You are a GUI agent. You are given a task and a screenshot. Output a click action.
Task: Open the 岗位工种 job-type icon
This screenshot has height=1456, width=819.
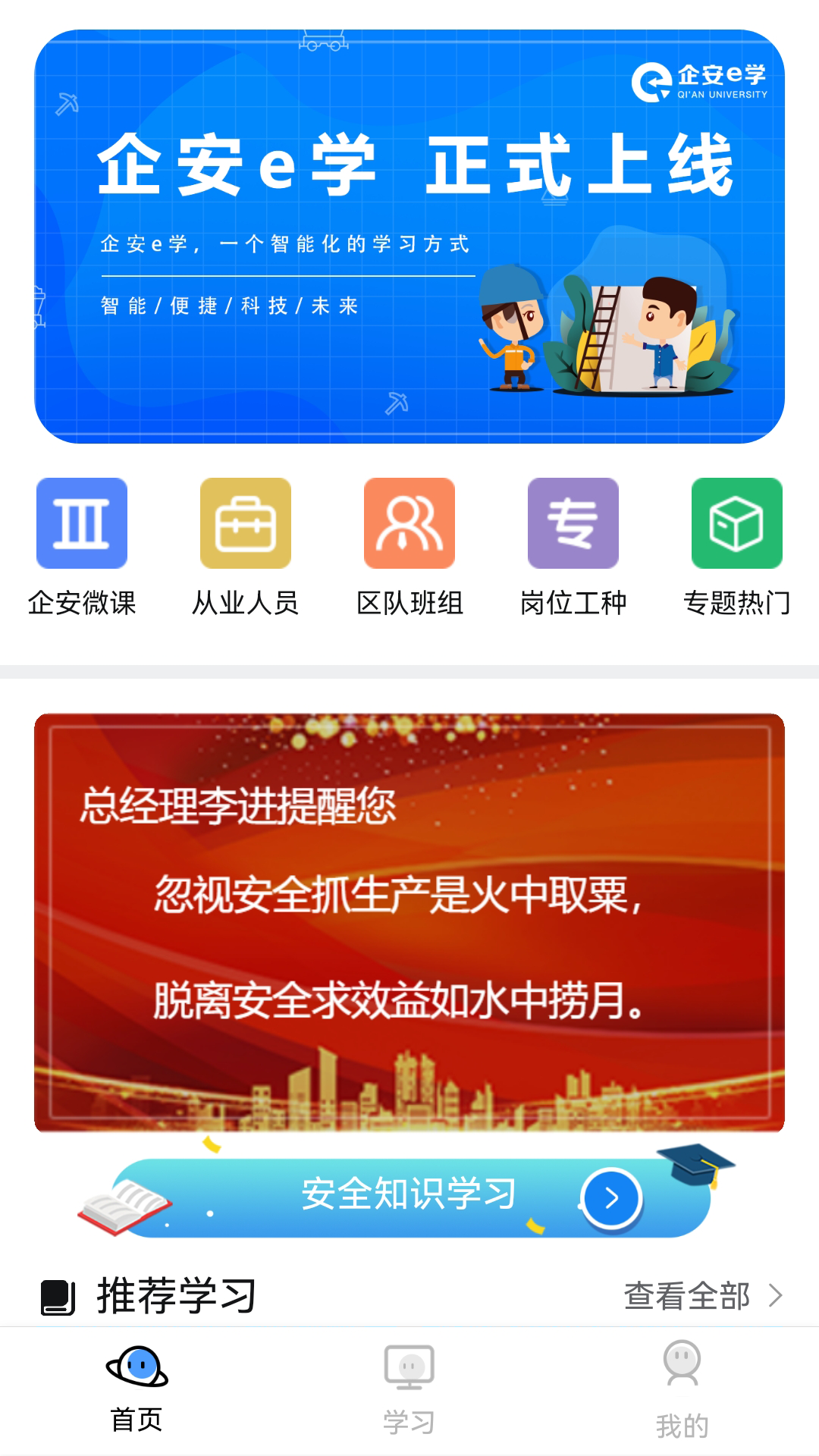(573, 523)
